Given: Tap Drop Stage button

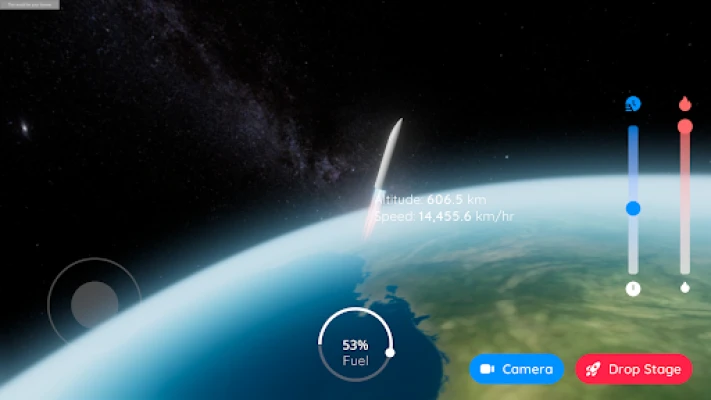Looking at the screenshot, I should pyautogui.click(x=634, y=369).
